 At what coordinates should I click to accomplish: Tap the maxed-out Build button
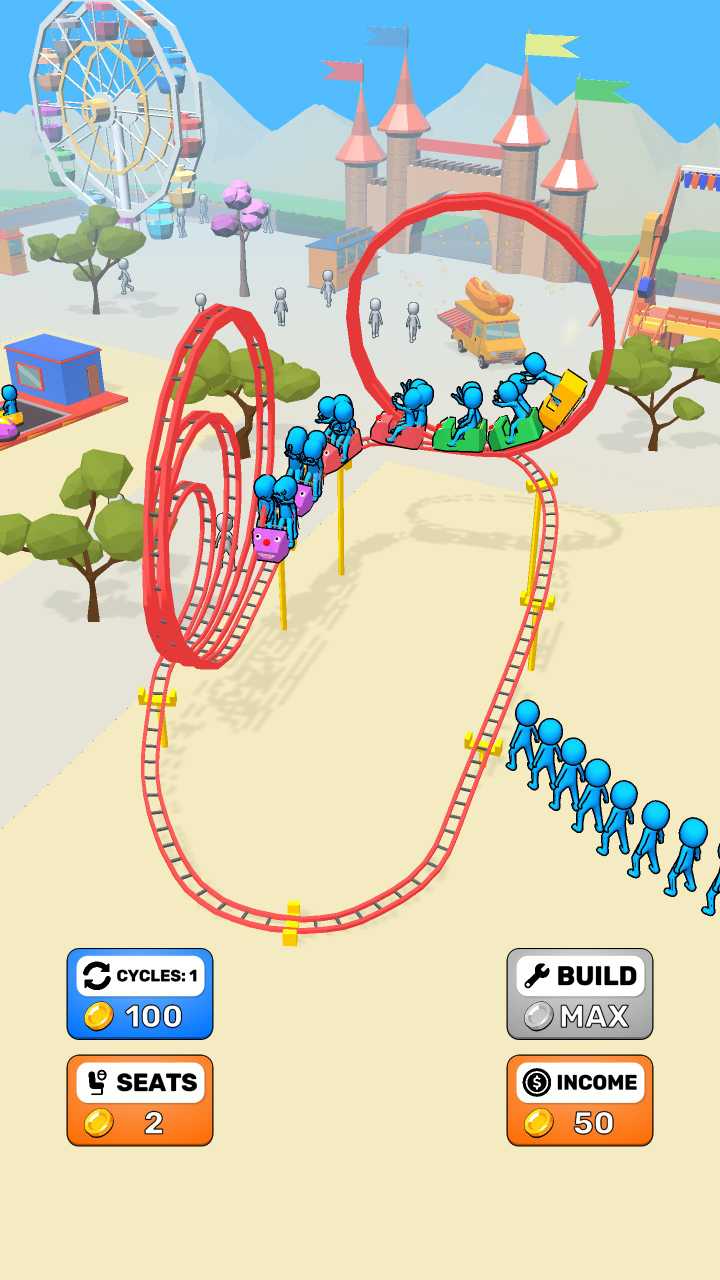580,994
